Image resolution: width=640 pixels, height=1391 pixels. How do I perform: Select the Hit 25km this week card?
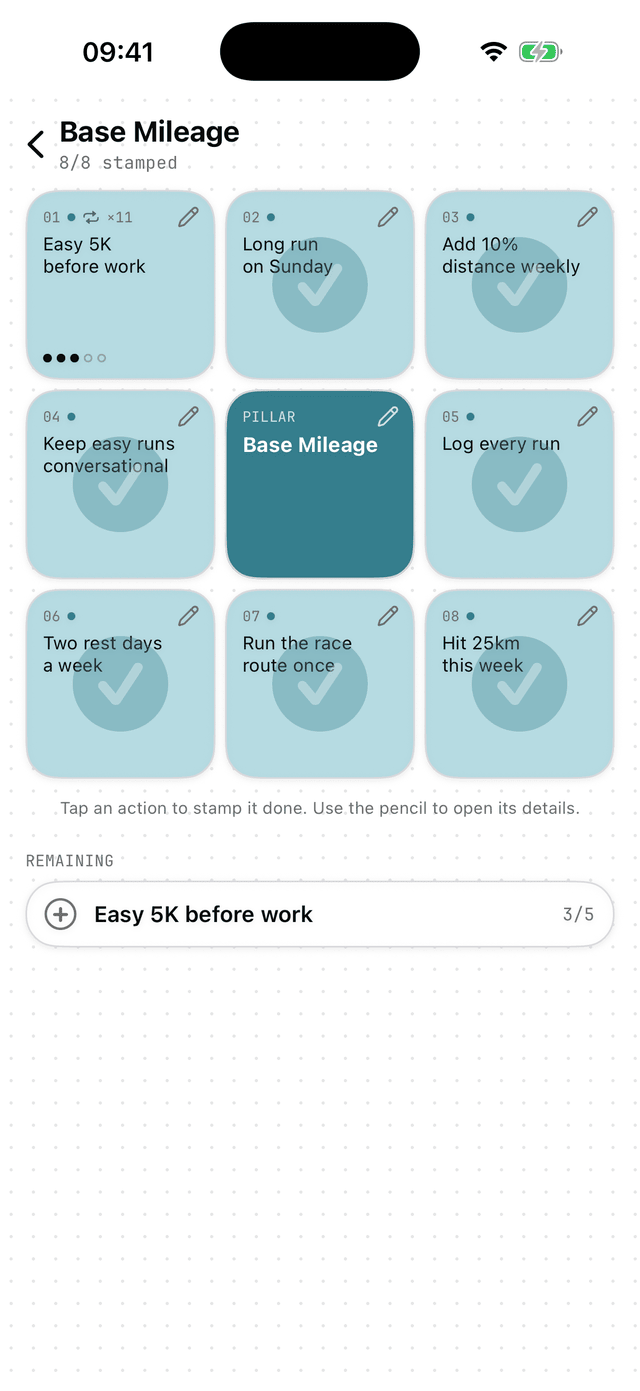(x=519, y=684)
